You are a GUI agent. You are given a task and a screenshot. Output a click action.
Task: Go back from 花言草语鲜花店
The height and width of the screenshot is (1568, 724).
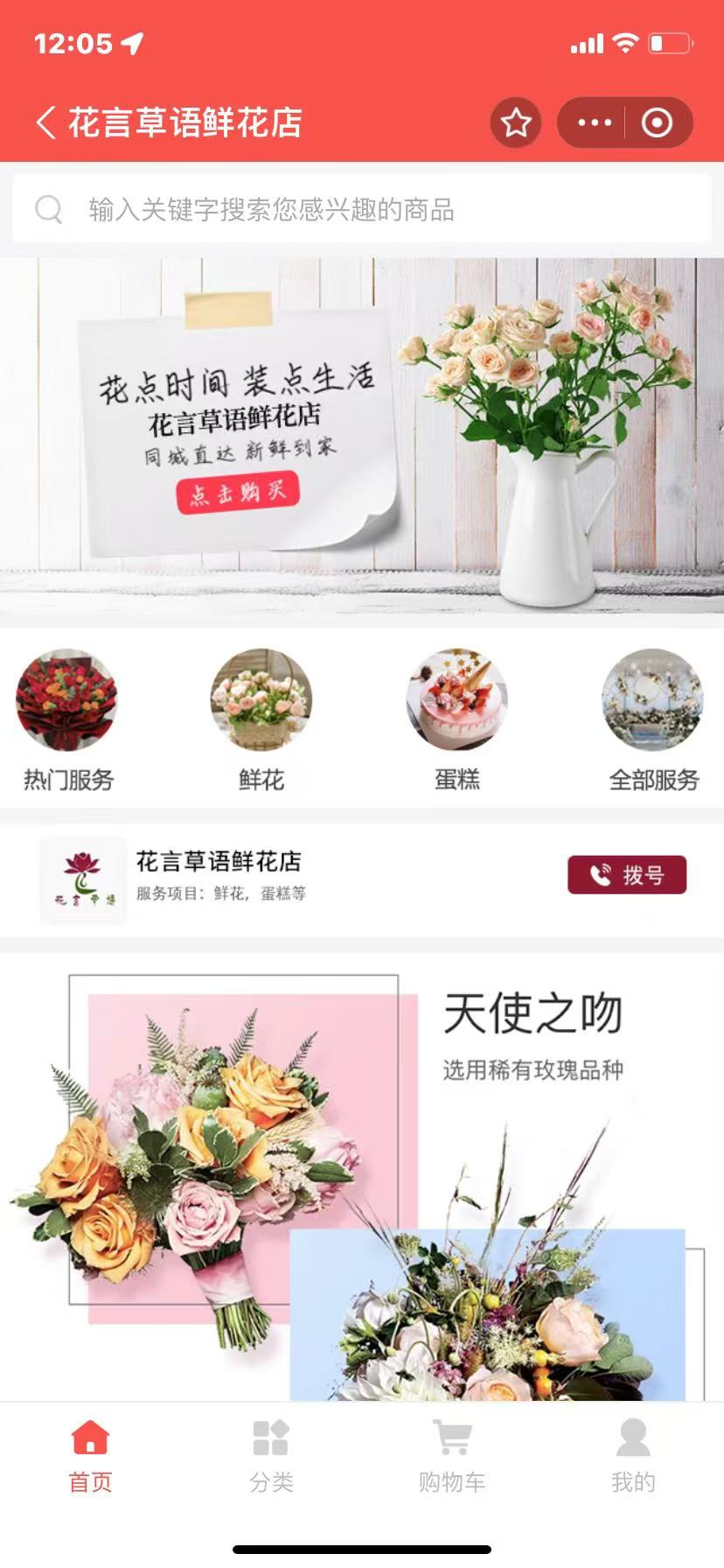pos(47,122)
